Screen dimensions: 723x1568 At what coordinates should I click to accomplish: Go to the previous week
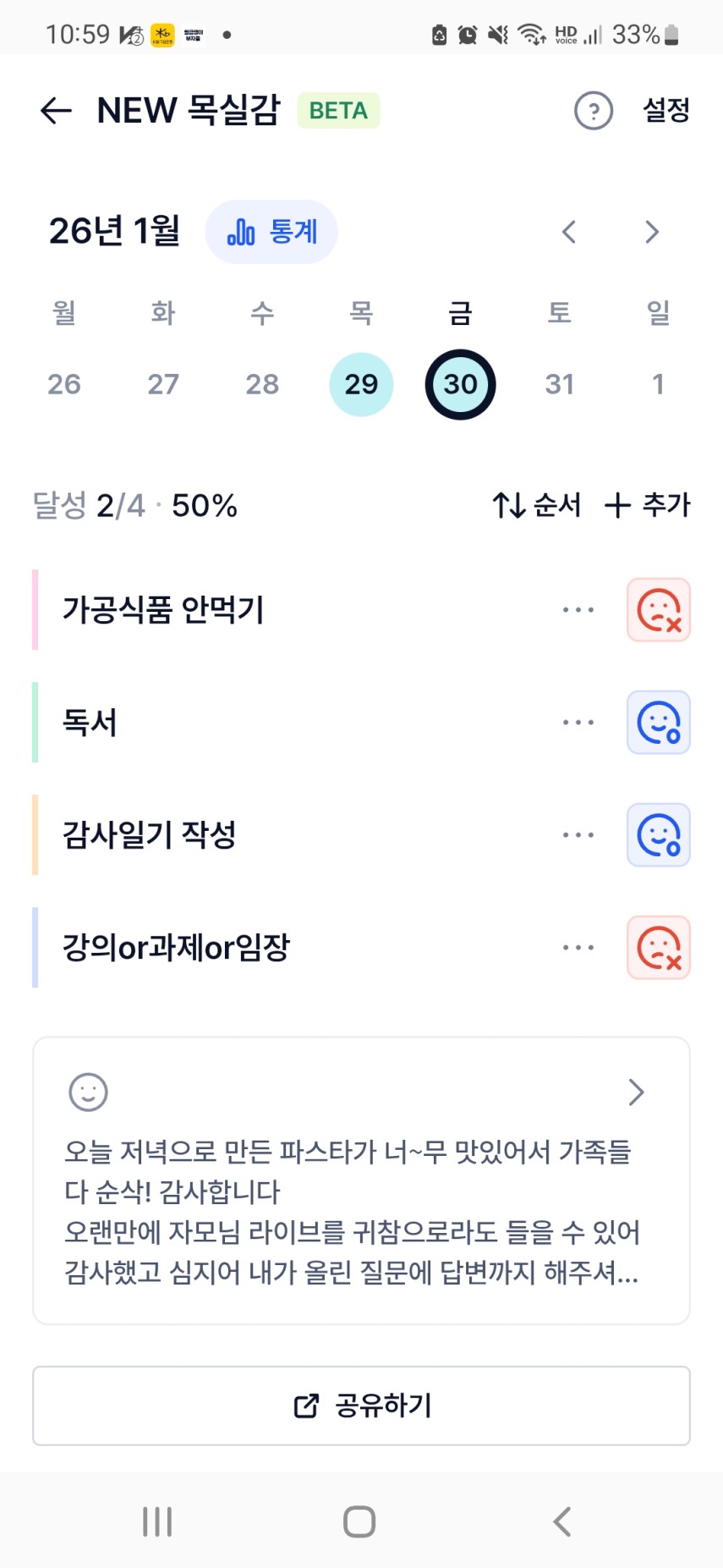pos(569,232)
